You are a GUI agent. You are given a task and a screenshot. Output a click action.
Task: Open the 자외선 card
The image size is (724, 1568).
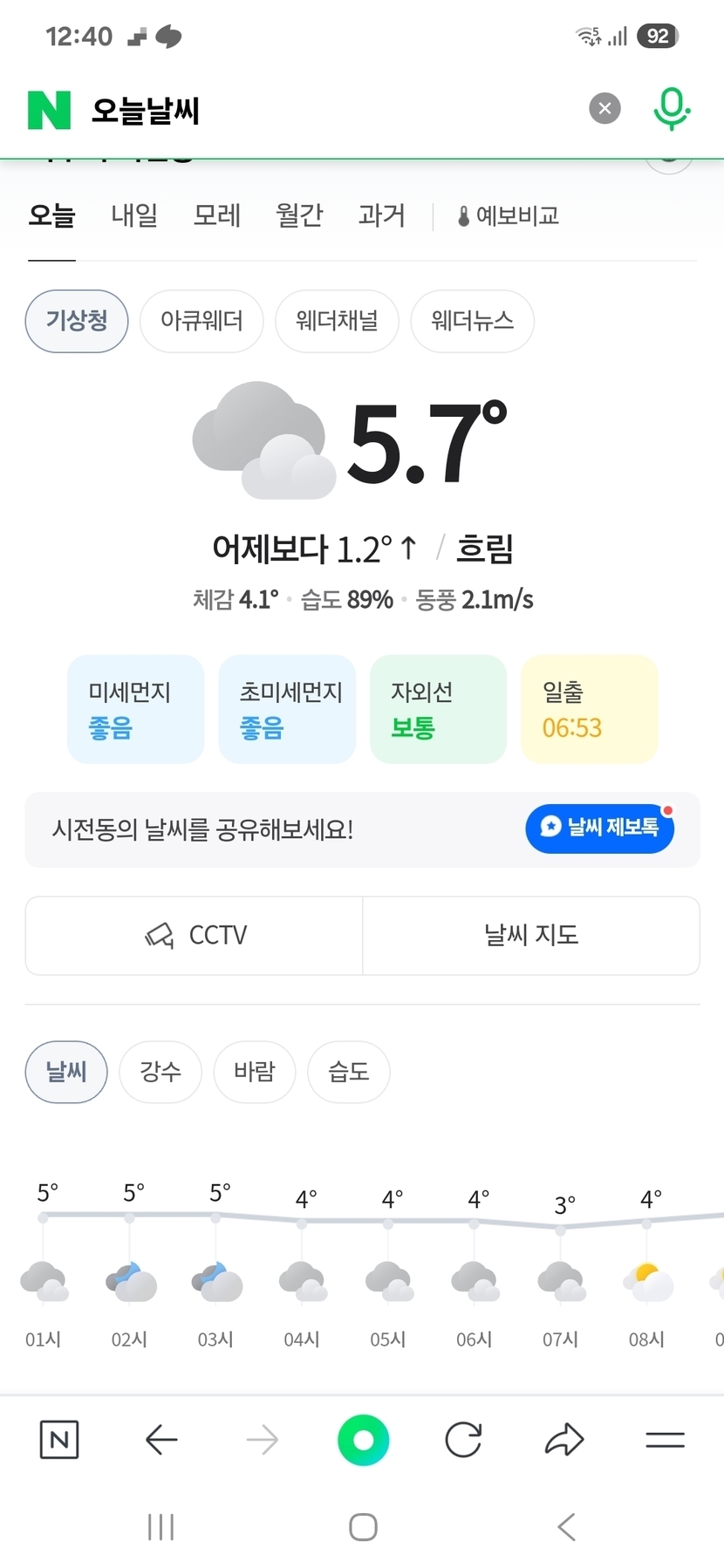(438, 709)
